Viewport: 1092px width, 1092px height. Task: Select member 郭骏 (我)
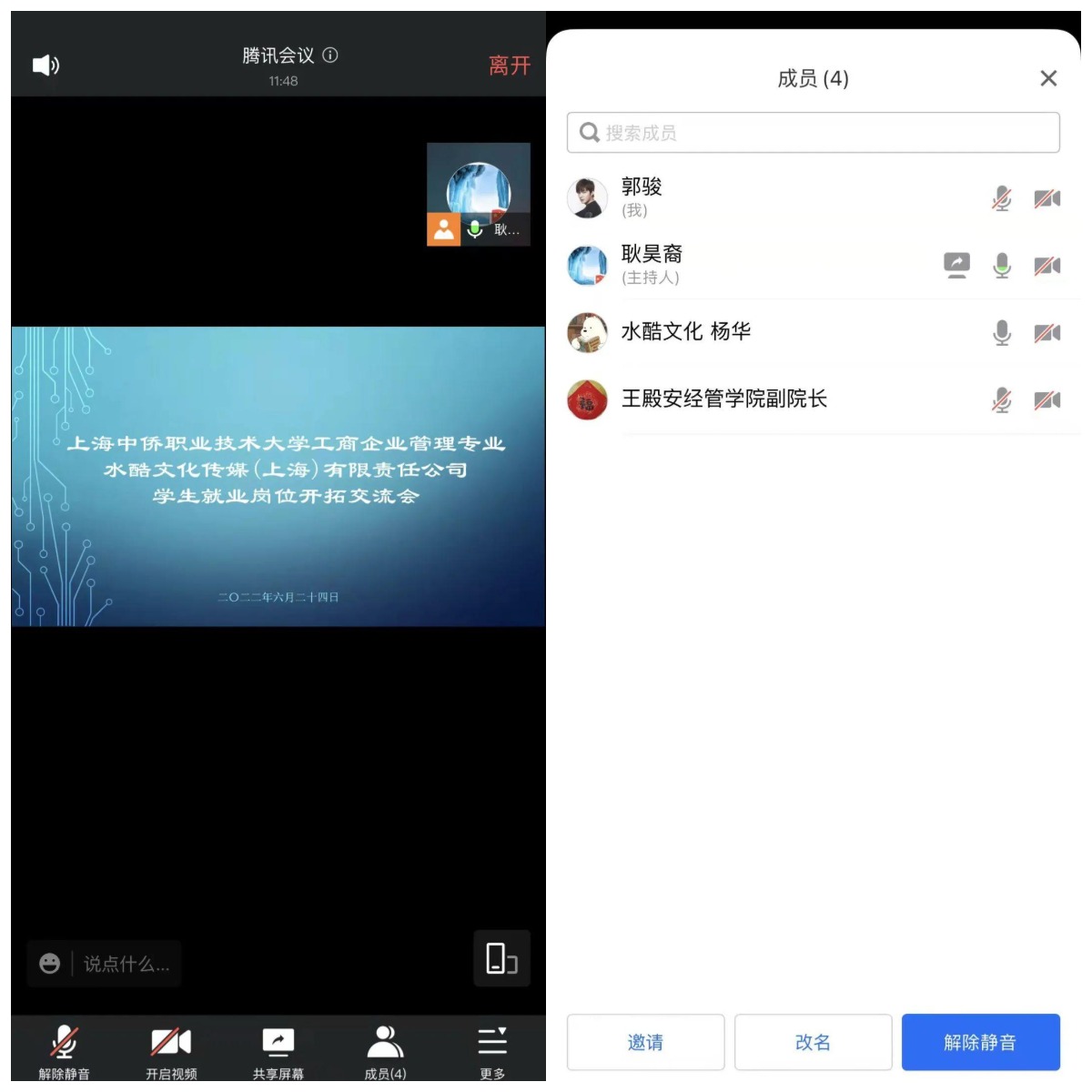pyautogui.click(x=642, y=197)
